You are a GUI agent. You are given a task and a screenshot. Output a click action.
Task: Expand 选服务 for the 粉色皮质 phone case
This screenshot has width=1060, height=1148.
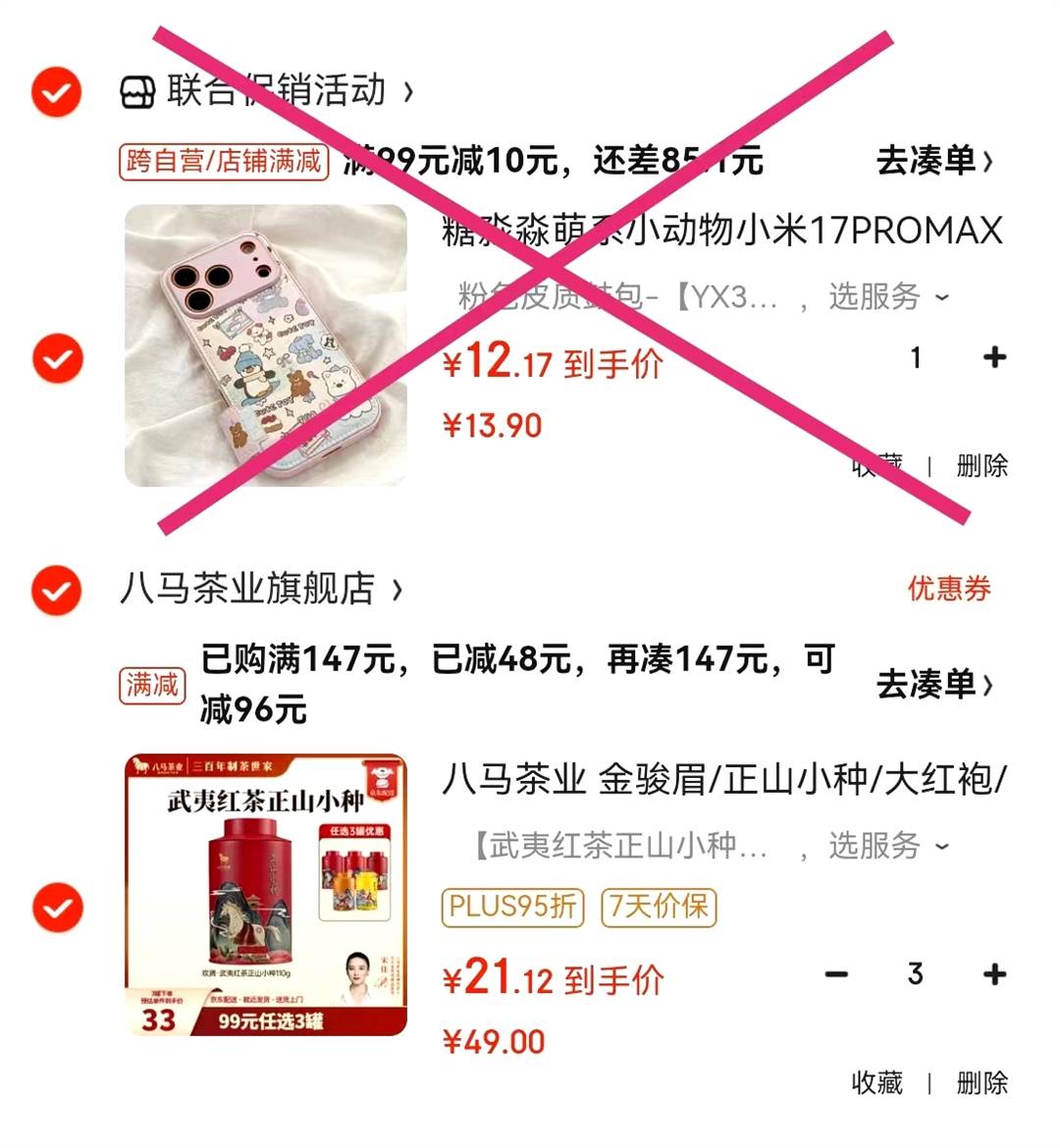pyautogui.click(x=889, y=296)
